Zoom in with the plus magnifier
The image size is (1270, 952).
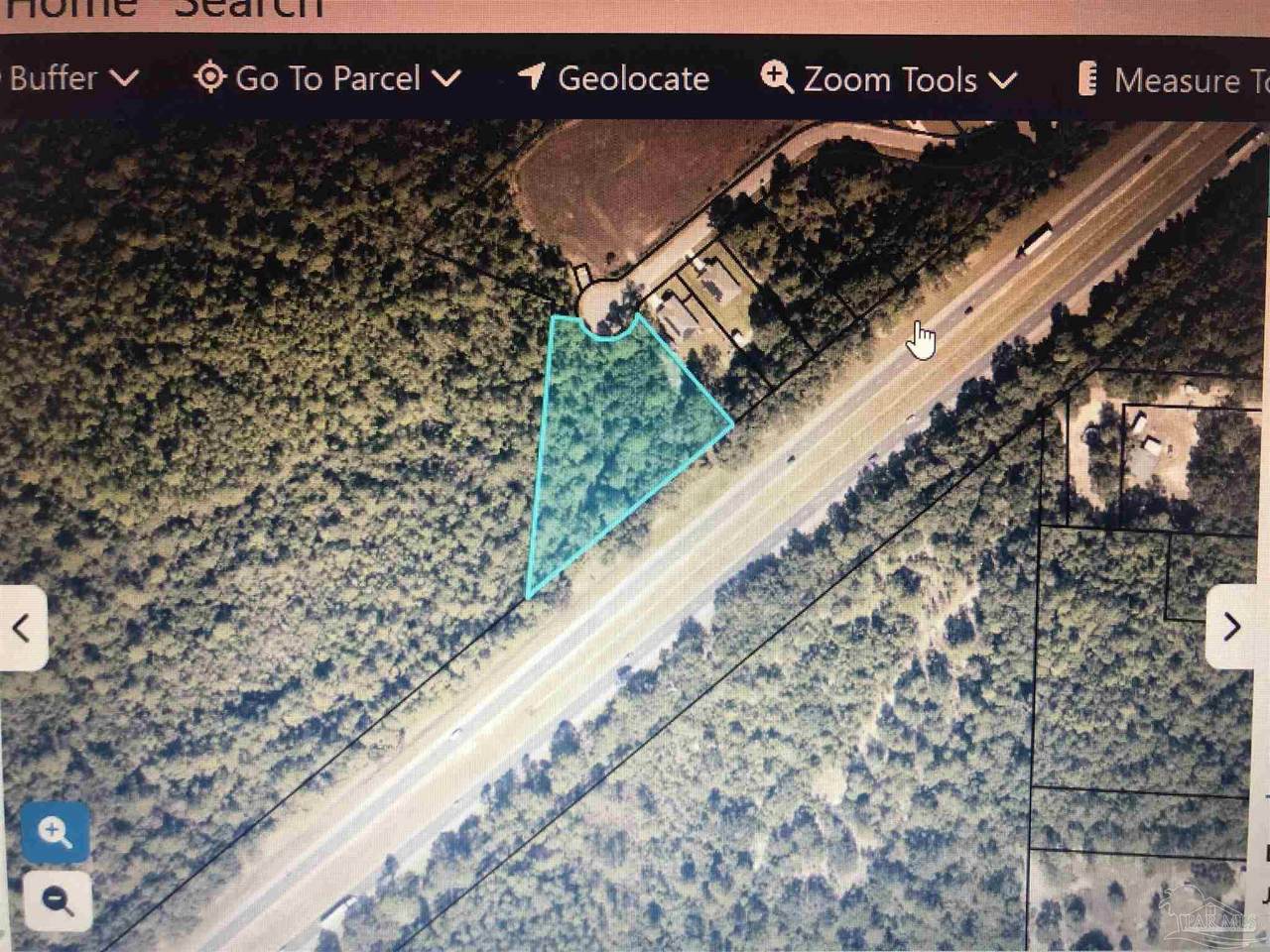56,833
